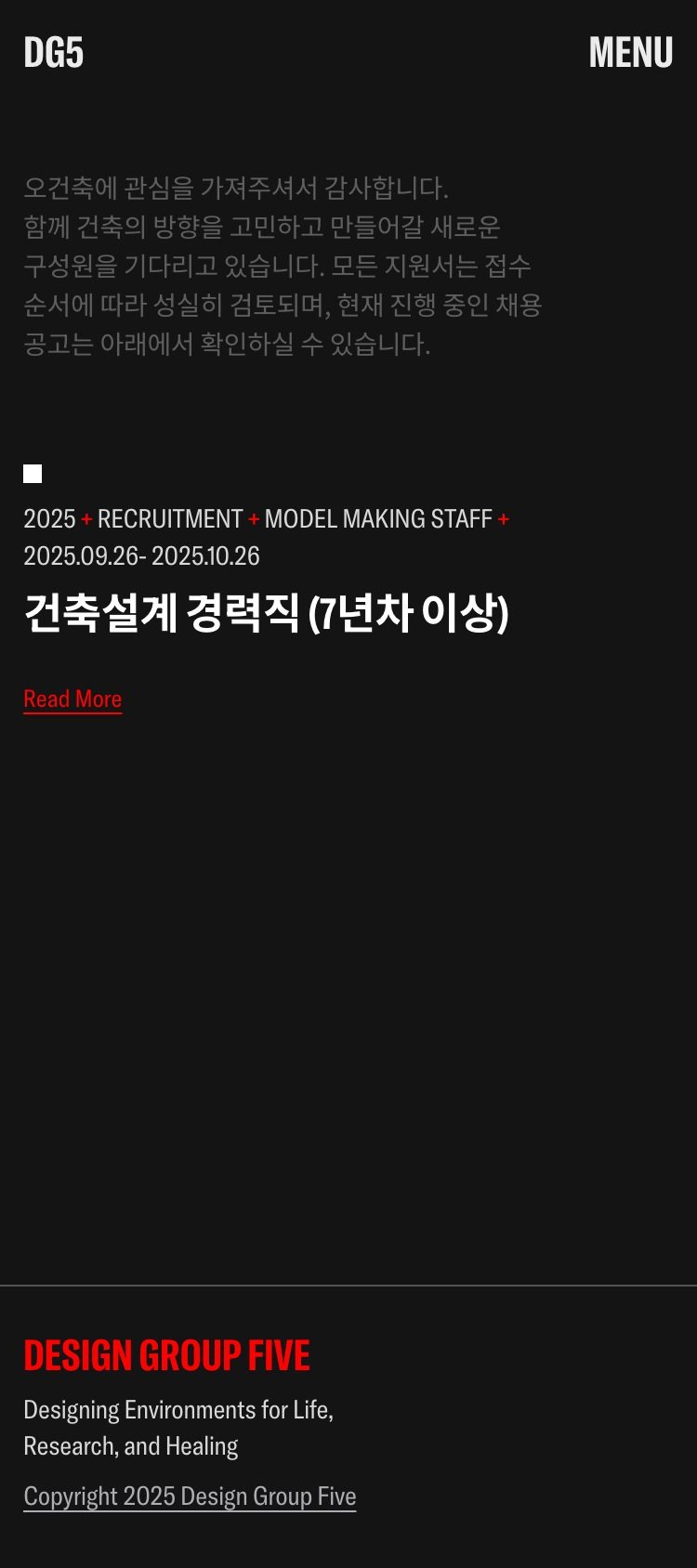This screenshot has height=1568, width=697.
Task: Open the 건축설계 경력직 recruitment post
Action: pyautogui.click(x=266, y=613)
